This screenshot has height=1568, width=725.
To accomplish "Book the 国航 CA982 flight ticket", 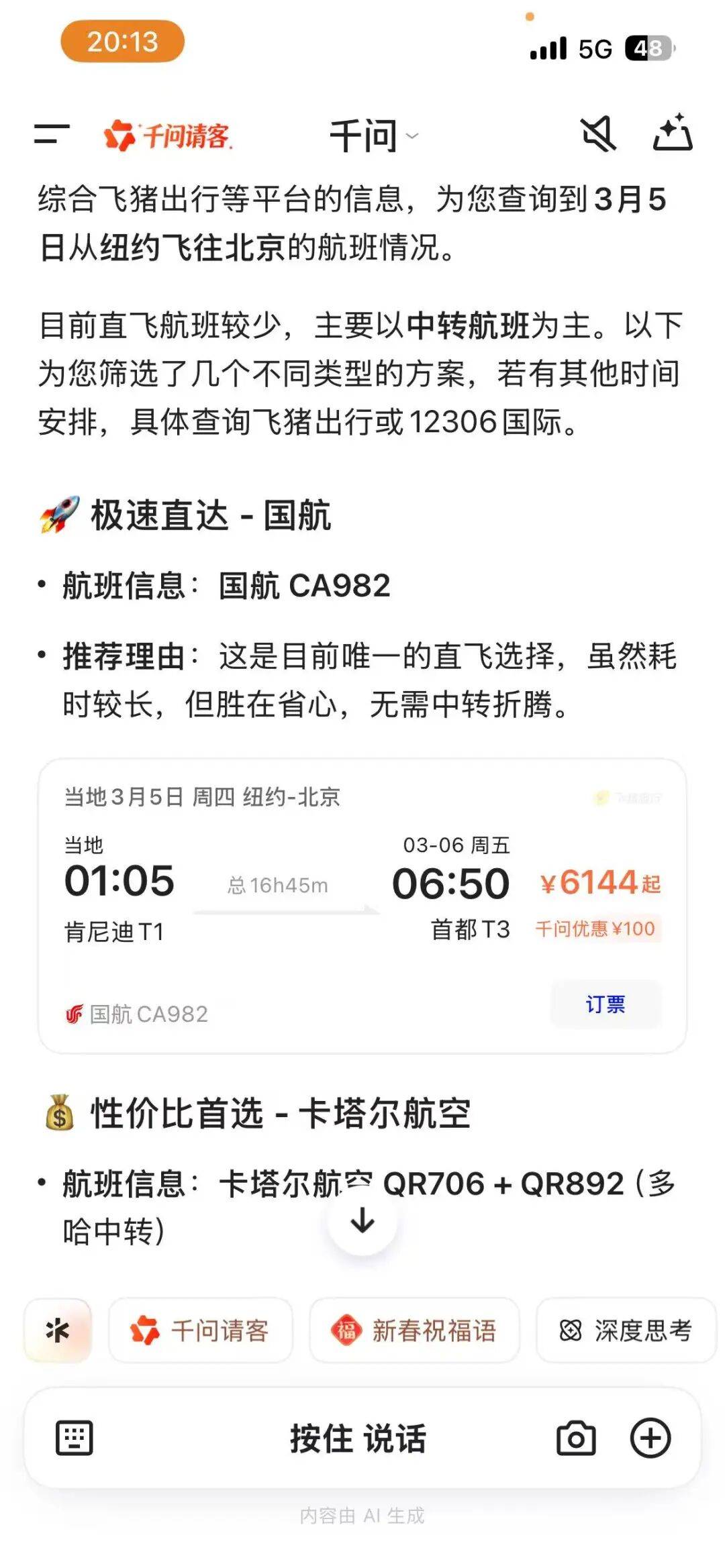I will click(606, 1004).
